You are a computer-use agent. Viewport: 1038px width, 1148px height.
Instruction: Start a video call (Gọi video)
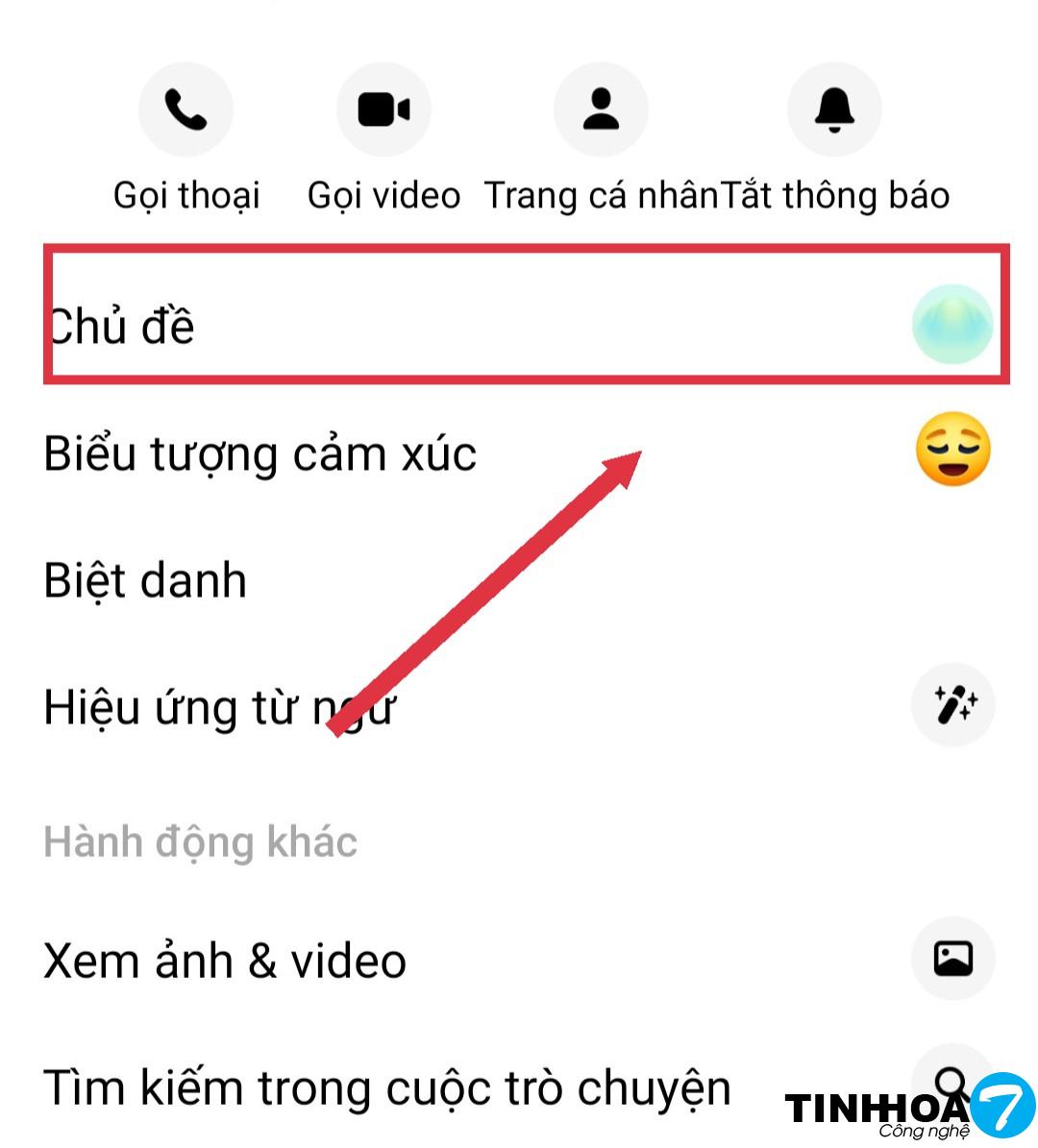(x=383, y=110)
